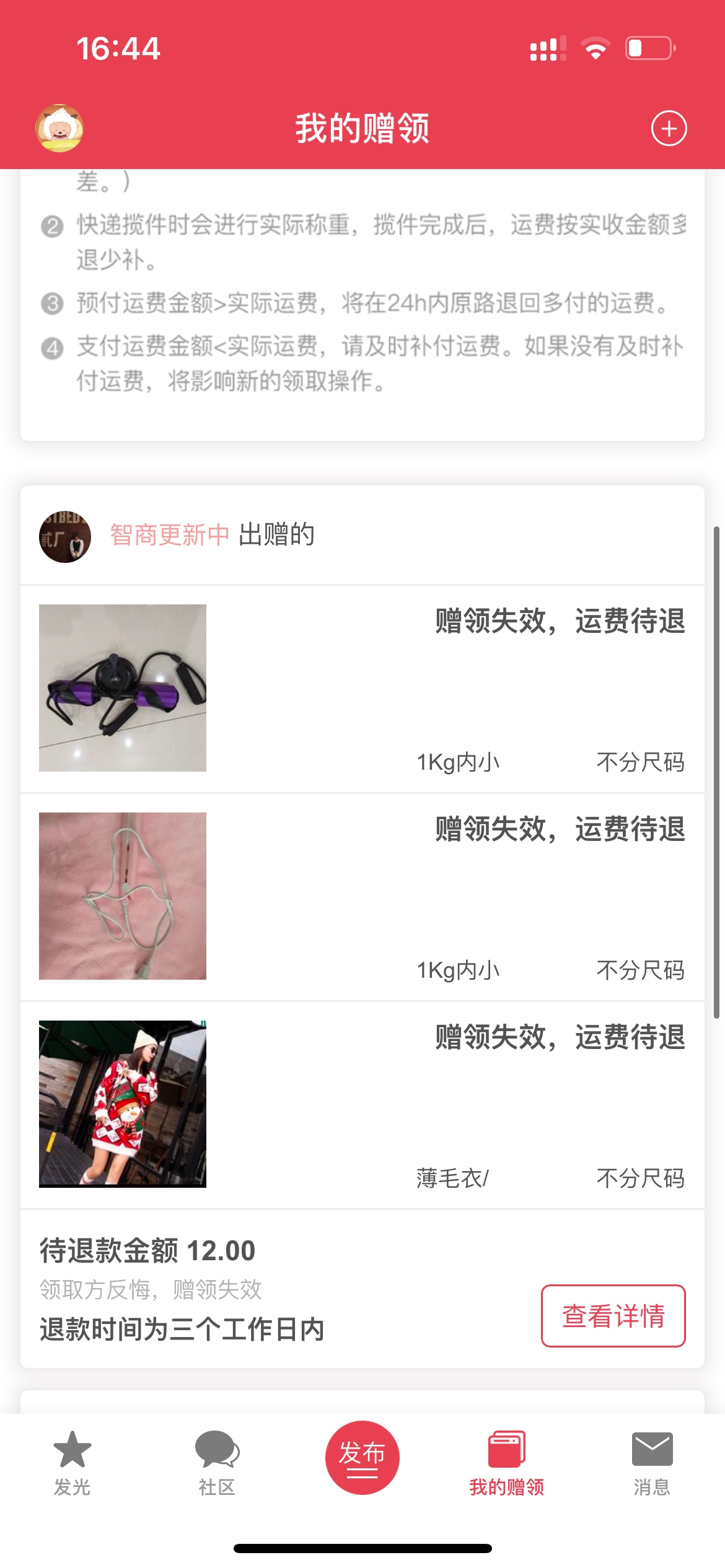The image size is (725, 1568).
Task: Tap the plus icon in the header
Action: 669,128
